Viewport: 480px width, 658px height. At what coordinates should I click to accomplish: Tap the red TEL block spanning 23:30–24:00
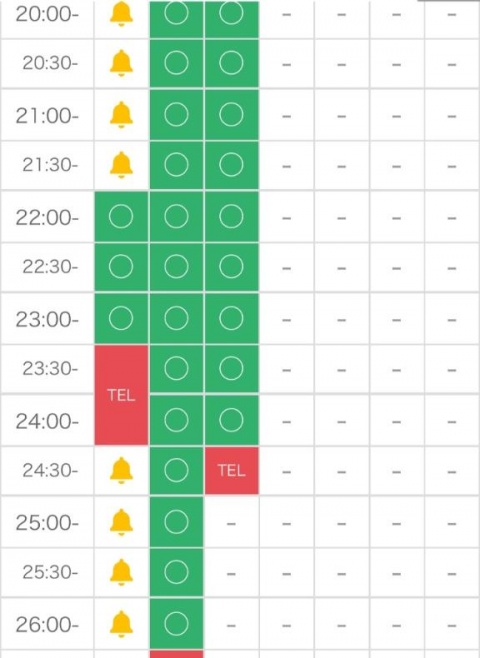pyautogui.click(x=121, y=395)
